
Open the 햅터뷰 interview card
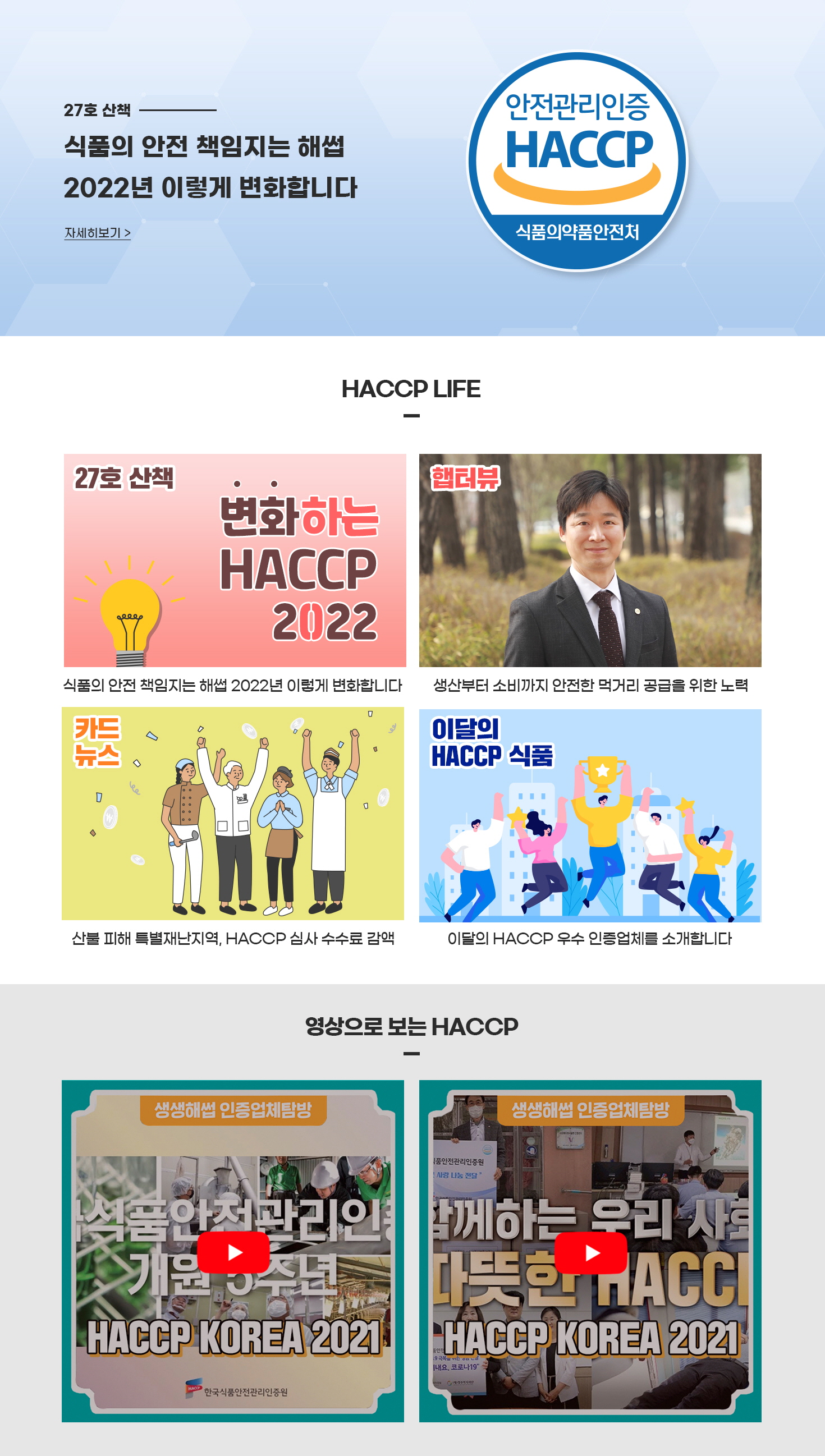590,560
